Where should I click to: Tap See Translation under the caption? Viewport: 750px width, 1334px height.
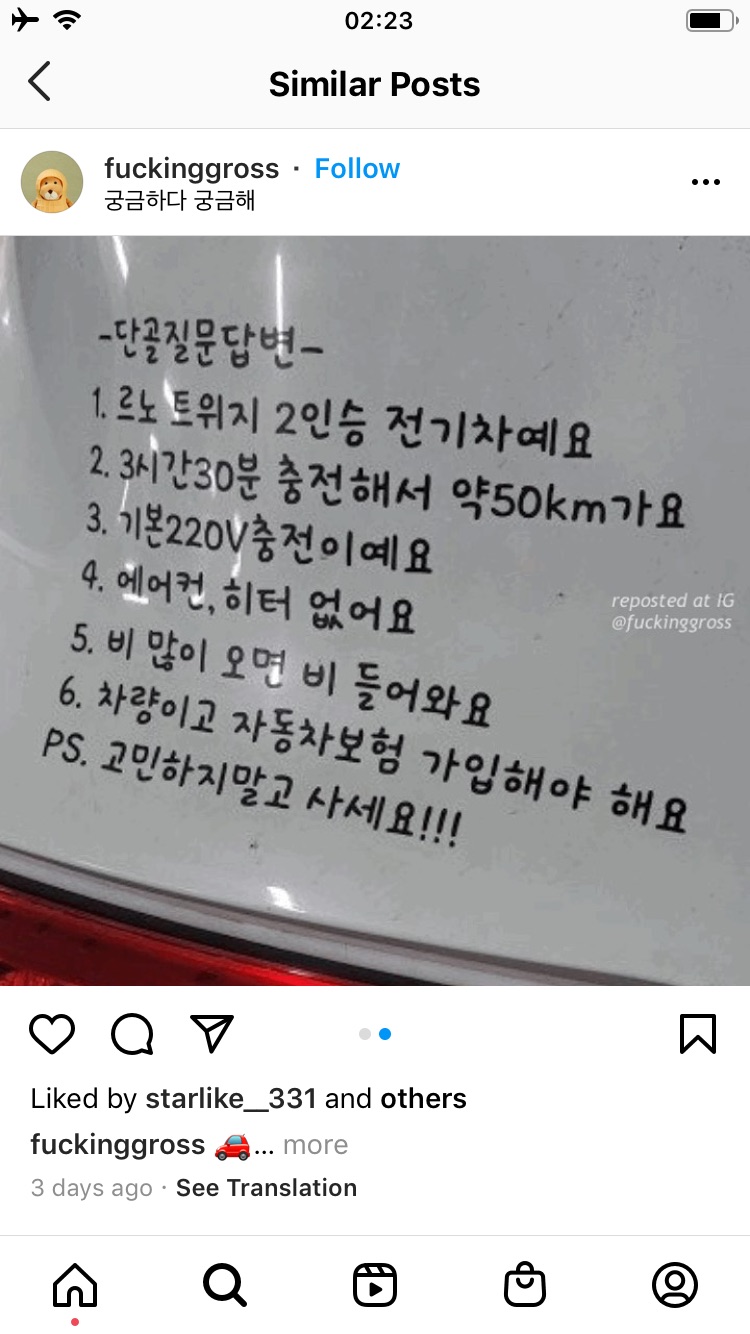(266, 1188)
